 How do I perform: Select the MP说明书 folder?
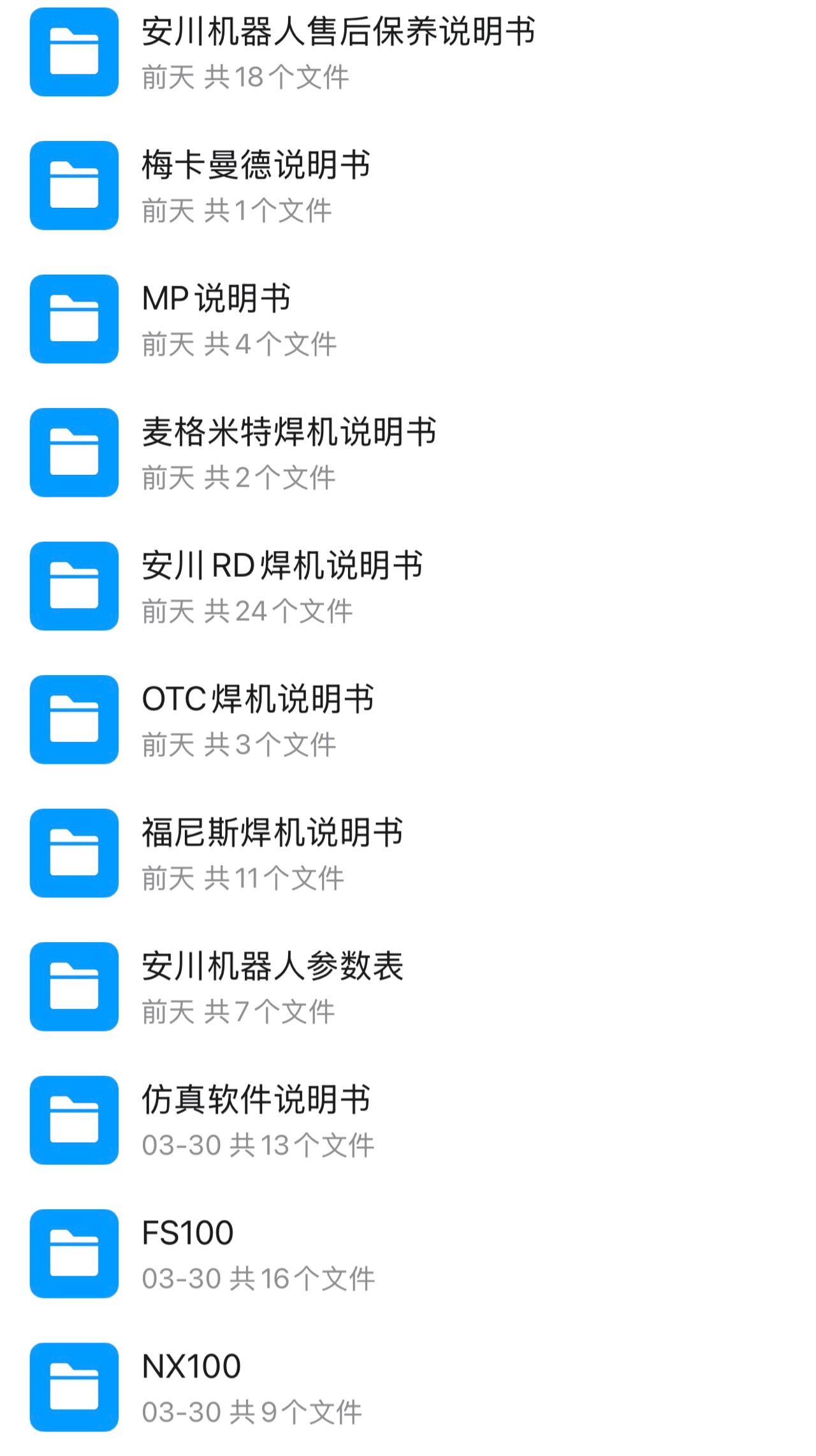[x=216, y=299]
